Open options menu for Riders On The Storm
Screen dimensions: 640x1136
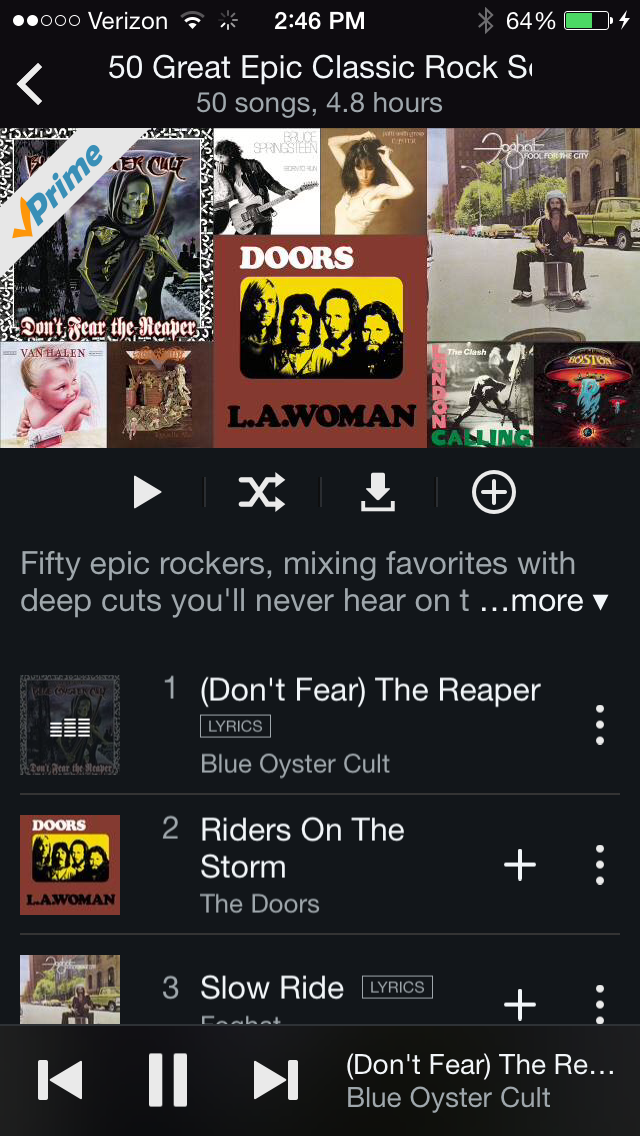pyautogui.click(x=599, y=865)
